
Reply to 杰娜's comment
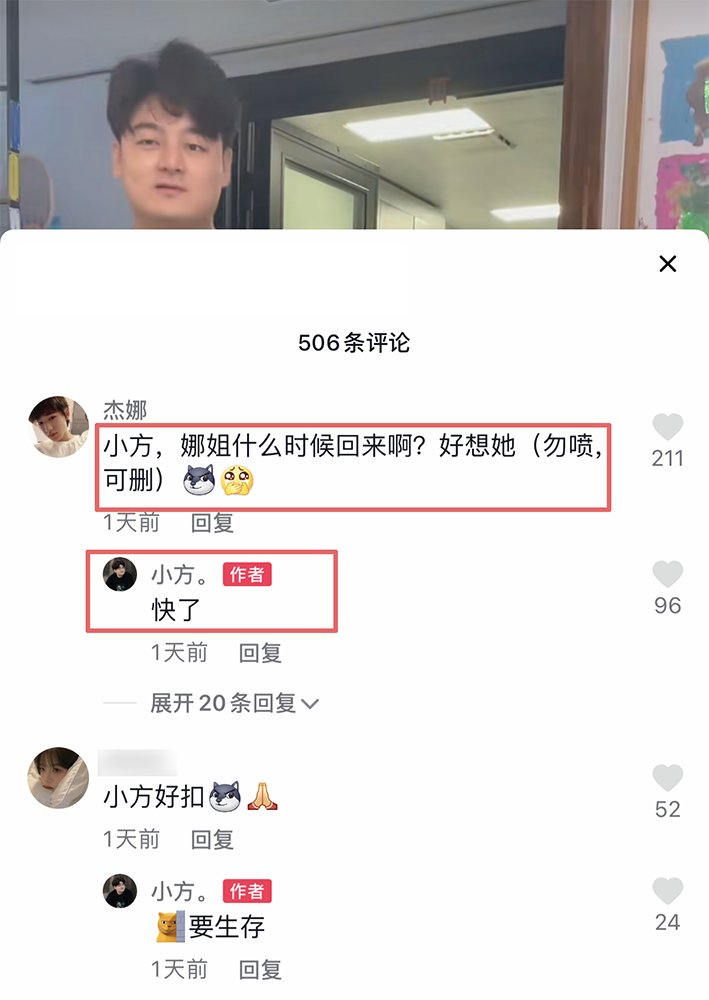tap(212, 522)
